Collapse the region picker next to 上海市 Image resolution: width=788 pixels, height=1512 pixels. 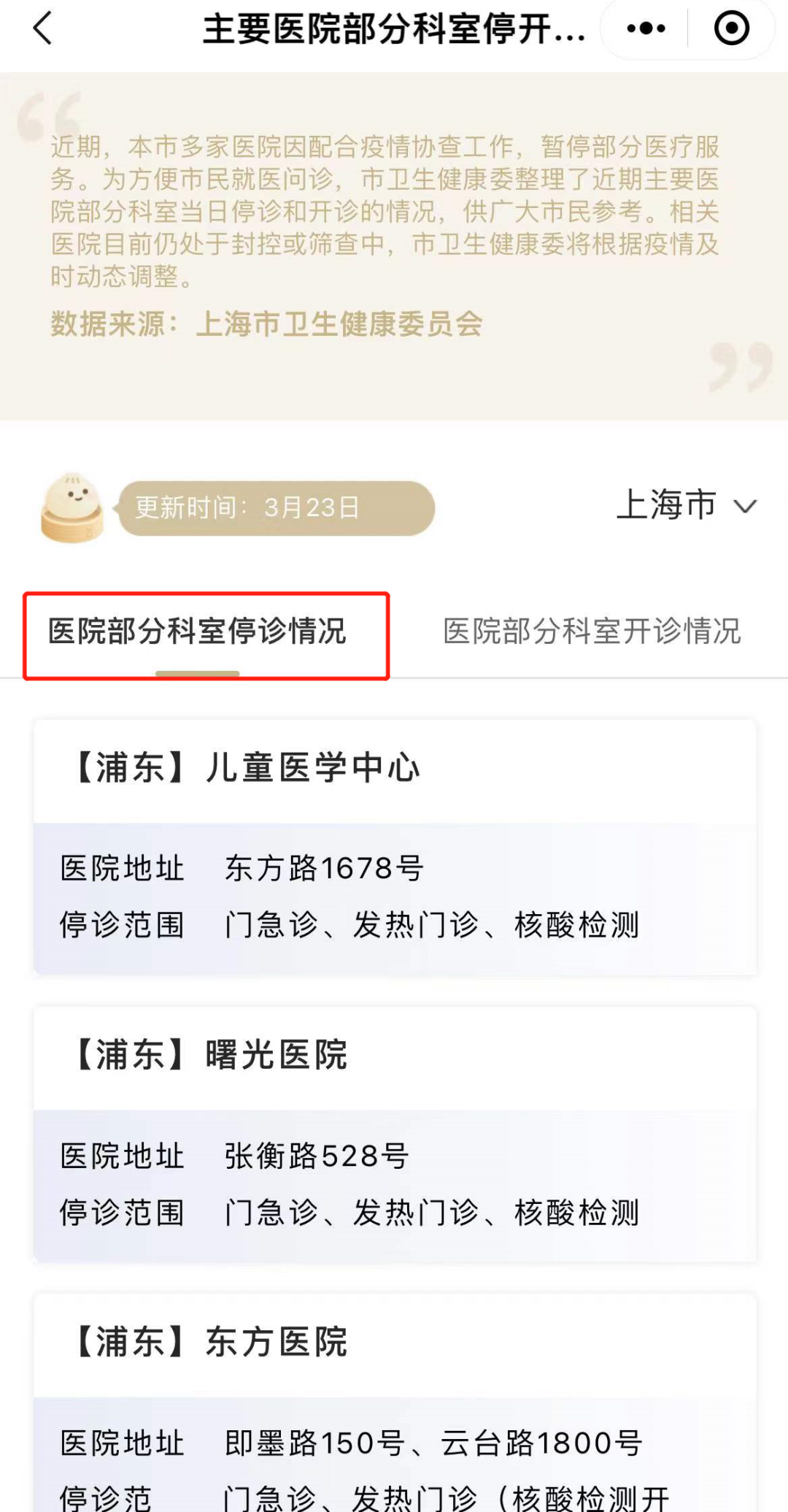pos(745,507)
